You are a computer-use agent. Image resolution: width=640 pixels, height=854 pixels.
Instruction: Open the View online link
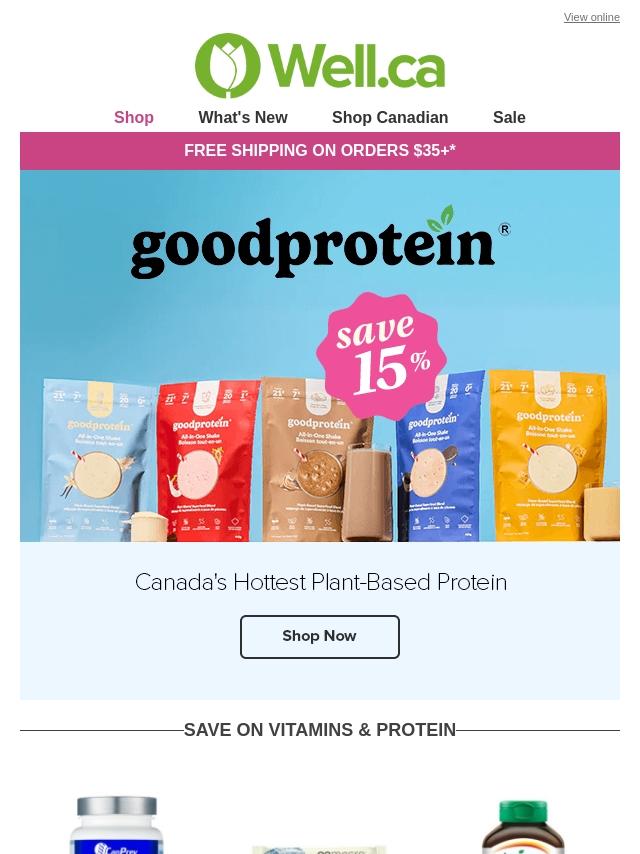[591, 17]
